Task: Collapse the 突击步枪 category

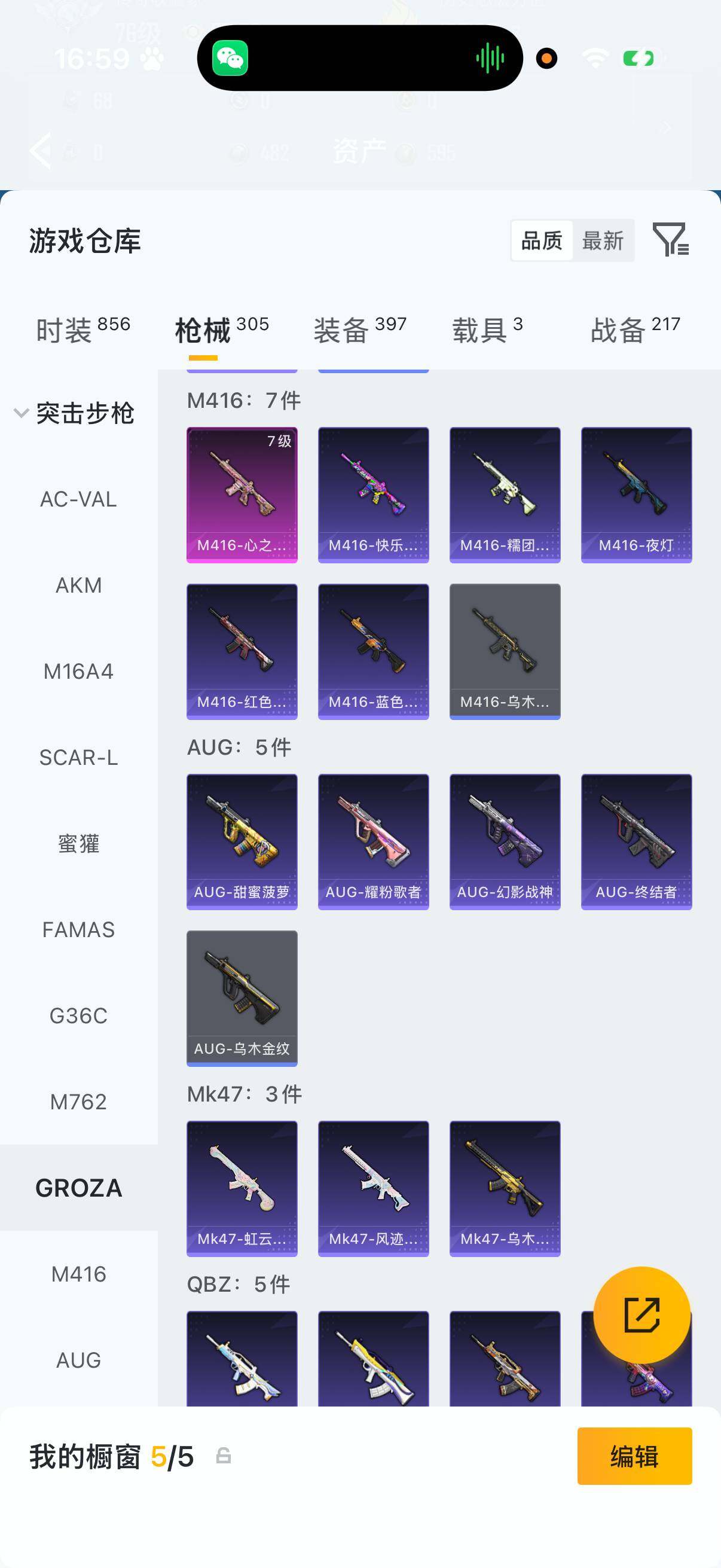Action: point(74,413)
